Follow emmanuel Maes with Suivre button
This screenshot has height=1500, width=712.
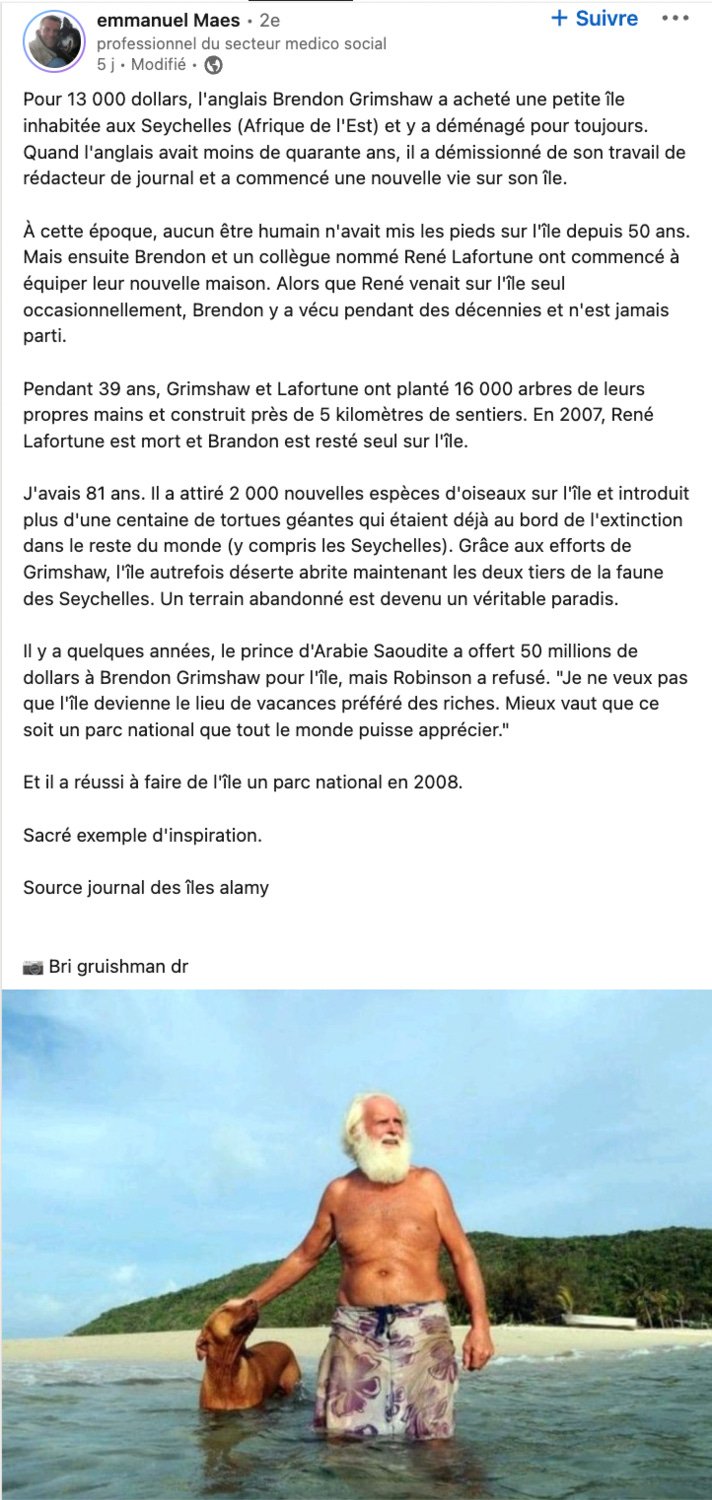pos(594,19)
